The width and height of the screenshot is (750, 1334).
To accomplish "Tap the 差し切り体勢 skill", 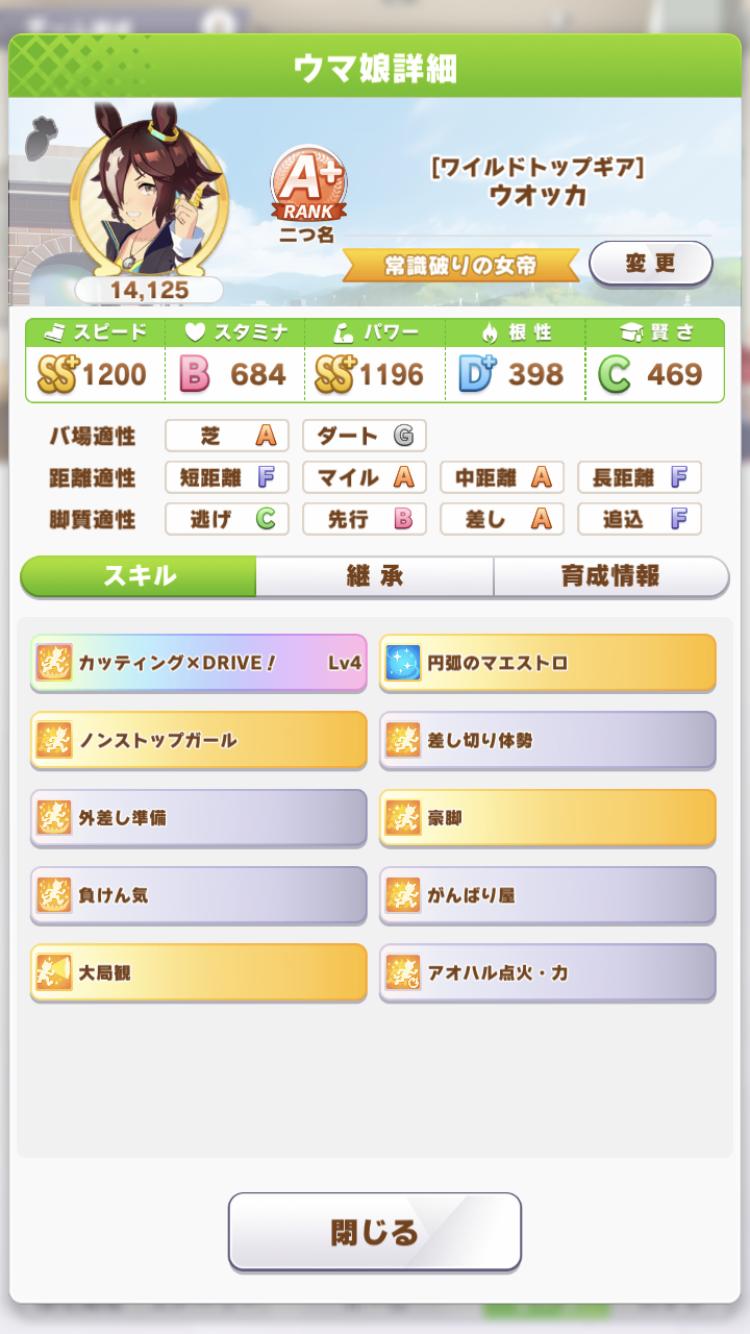I will click(x=547, y=740).
